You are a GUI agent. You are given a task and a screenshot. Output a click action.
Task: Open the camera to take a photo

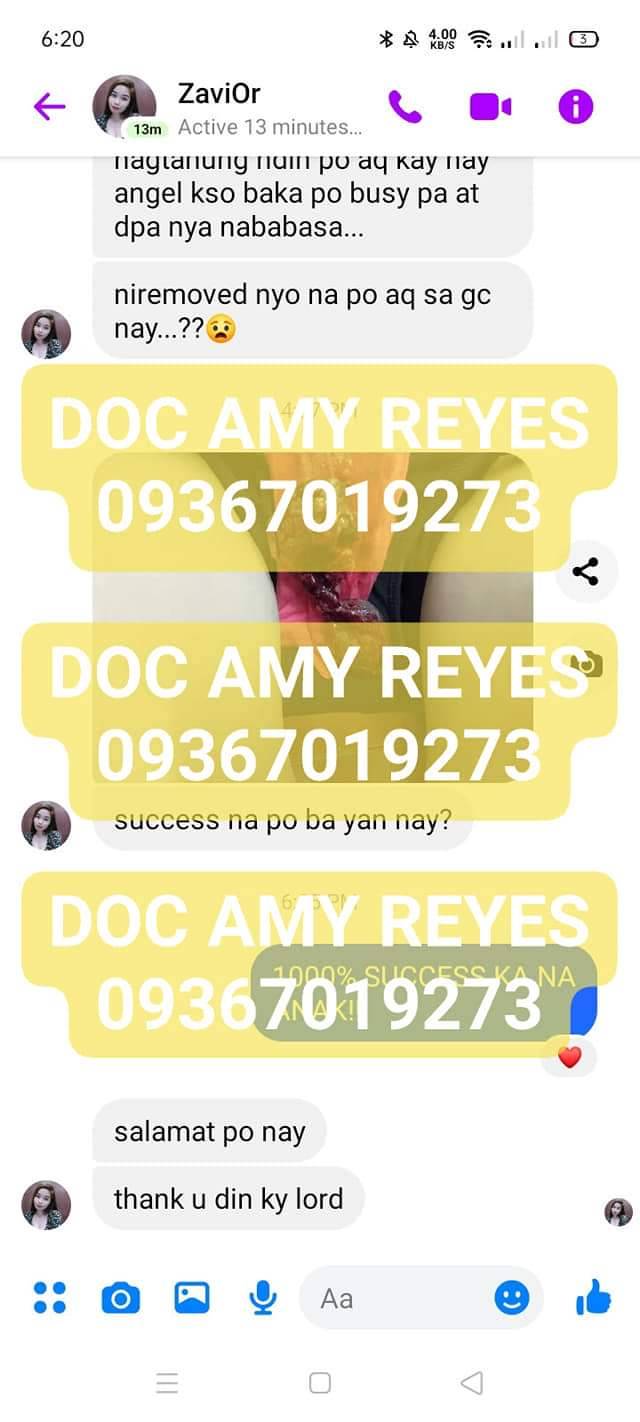tap(120, 1298)
